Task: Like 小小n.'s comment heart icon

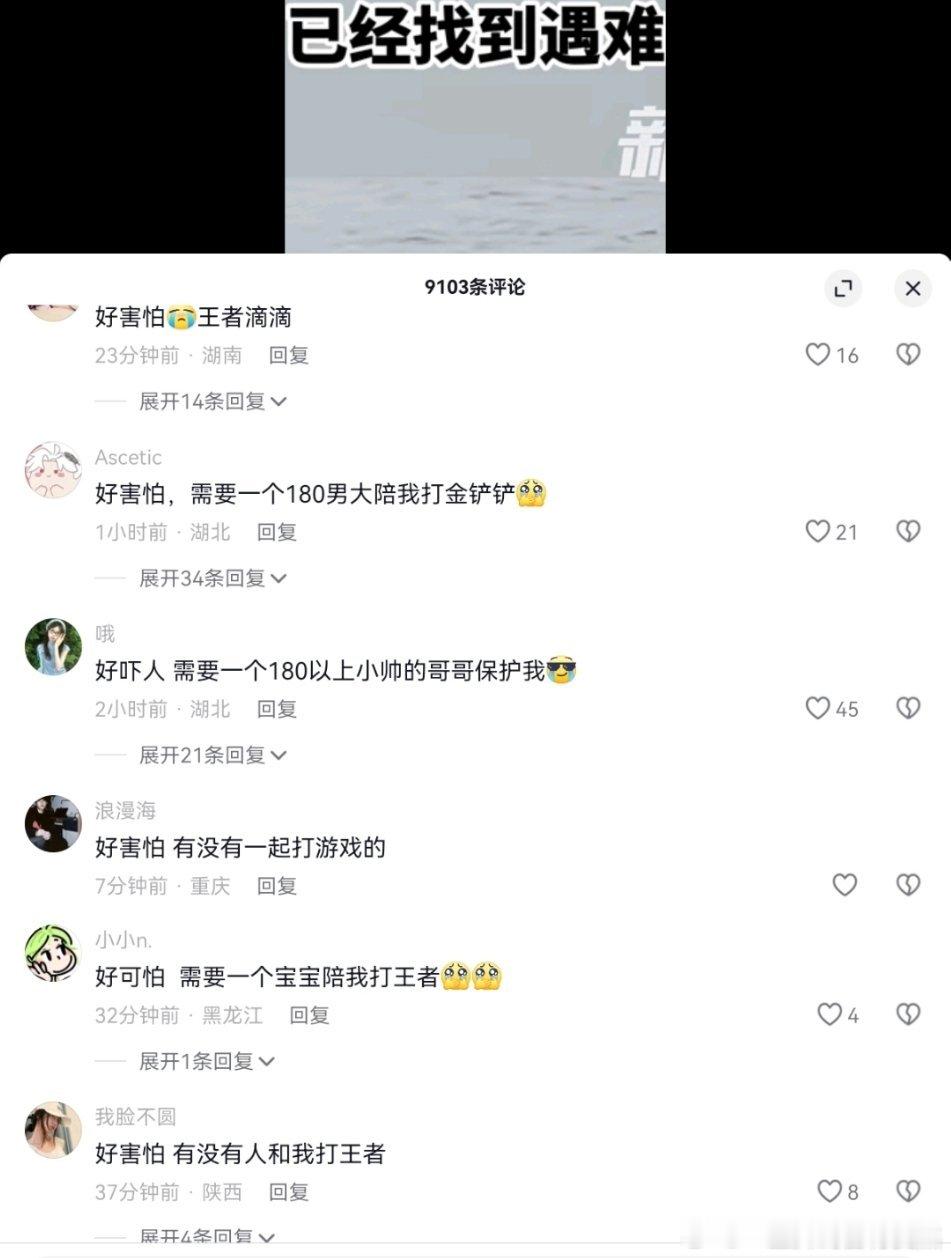Action: click(830, 1014)
